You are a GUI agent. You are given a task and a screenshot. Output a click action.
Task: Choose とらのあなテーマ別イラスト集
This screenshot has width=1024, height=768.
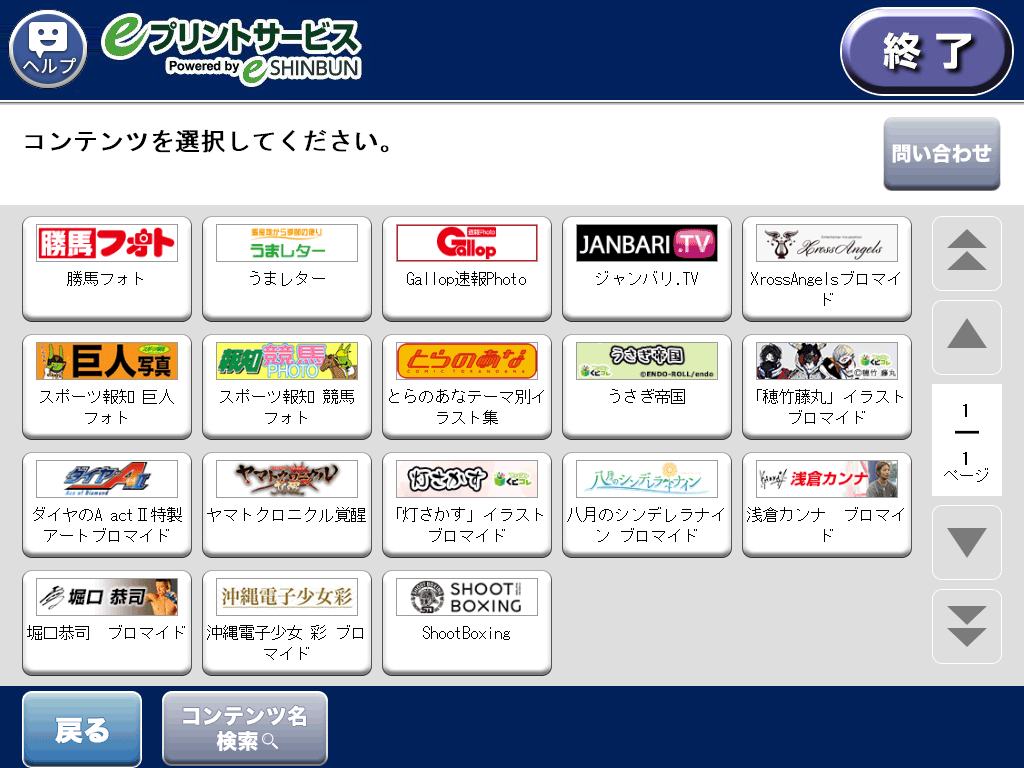pos(467,386)
